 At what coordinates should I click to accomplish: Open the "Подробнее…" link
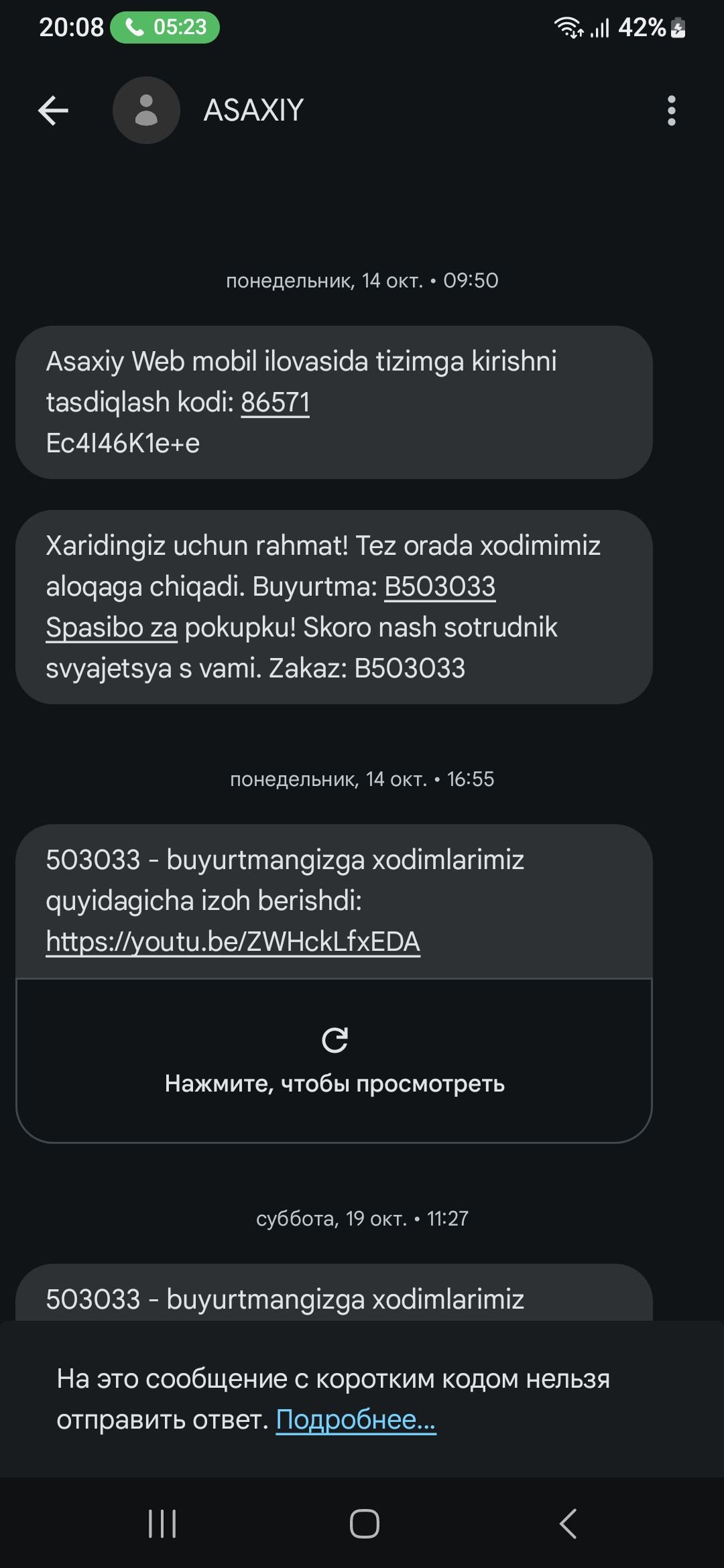pyautogui.click(x=356, y=1419)
